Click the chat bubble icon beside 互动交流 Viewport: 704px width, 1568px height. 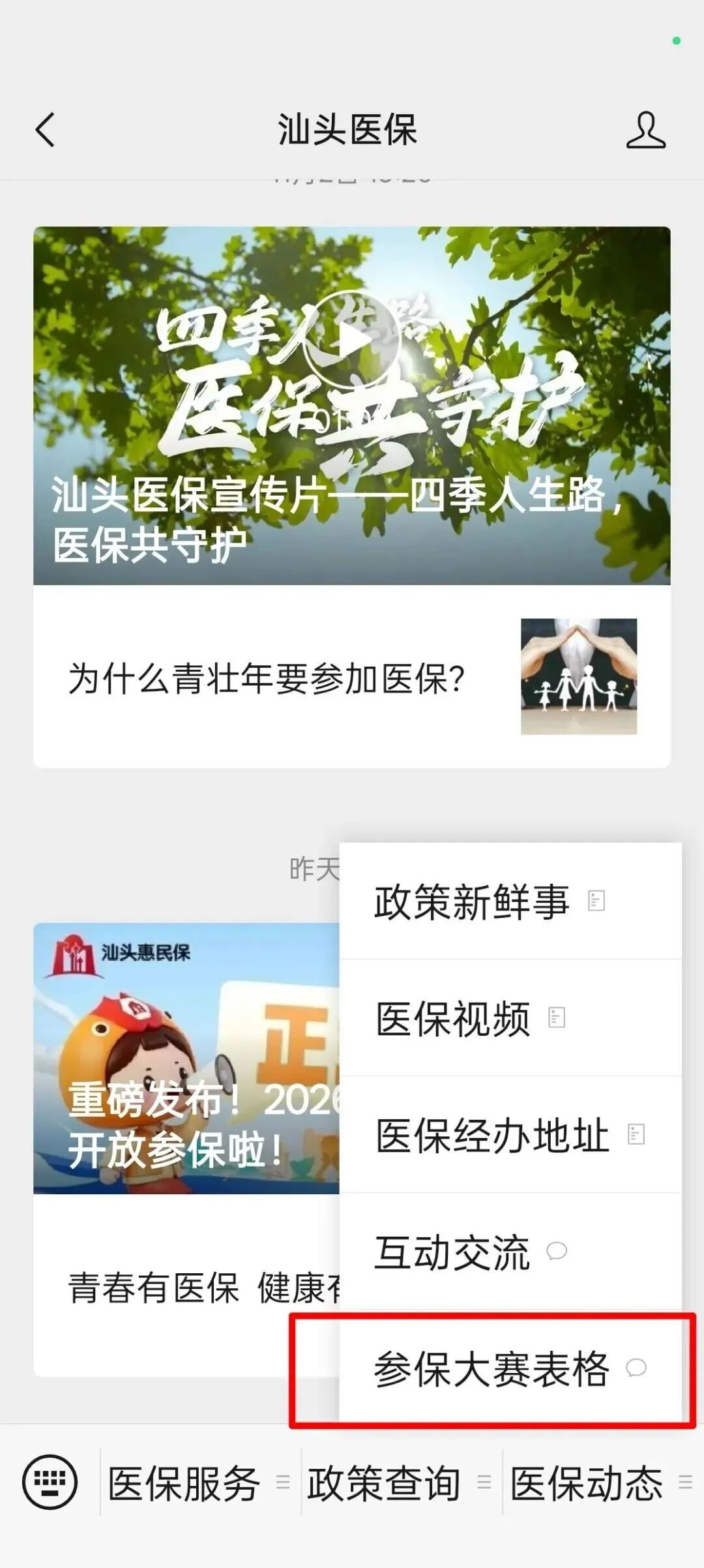556,1251
